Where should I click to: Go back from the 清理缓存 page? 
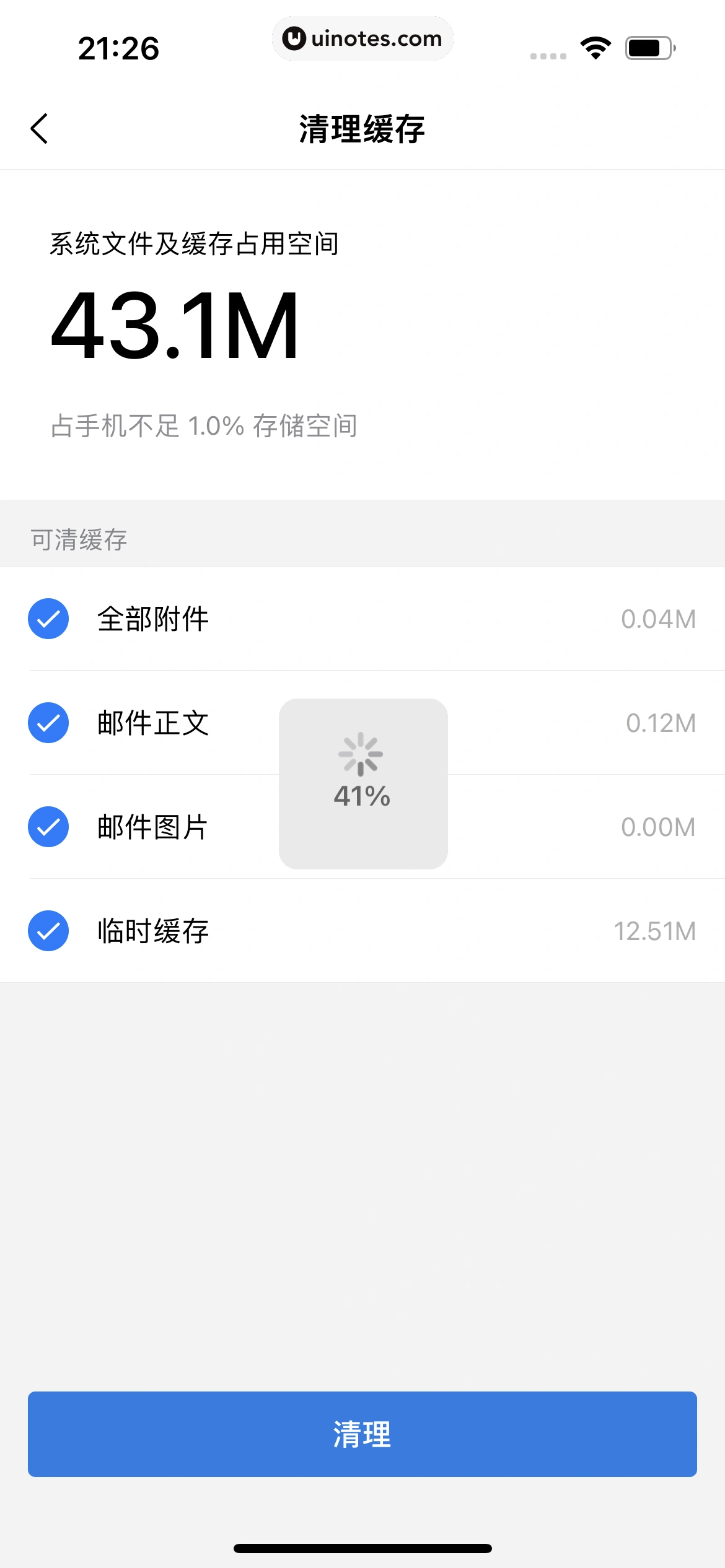[x=40, y=129]
